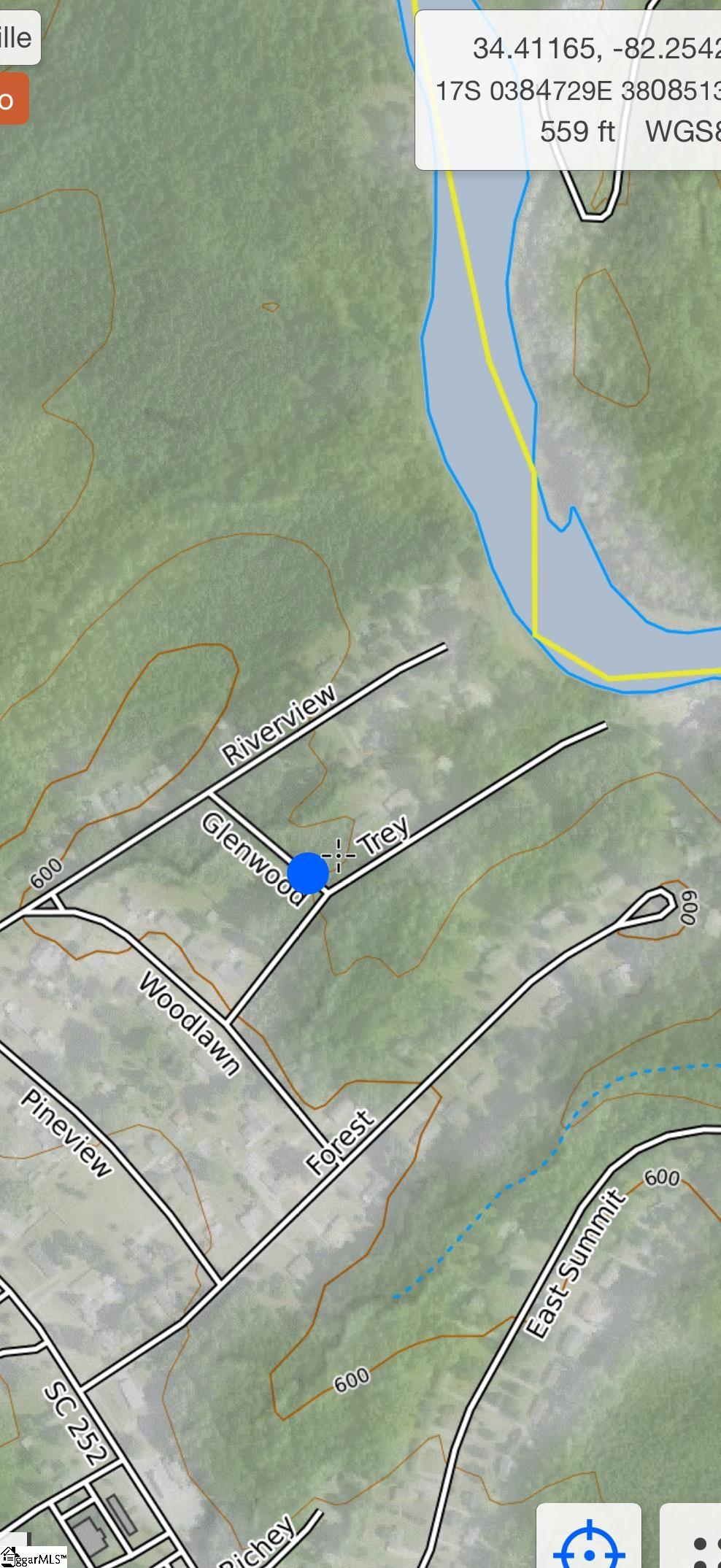Center the map on current location

pos(588,1540)
